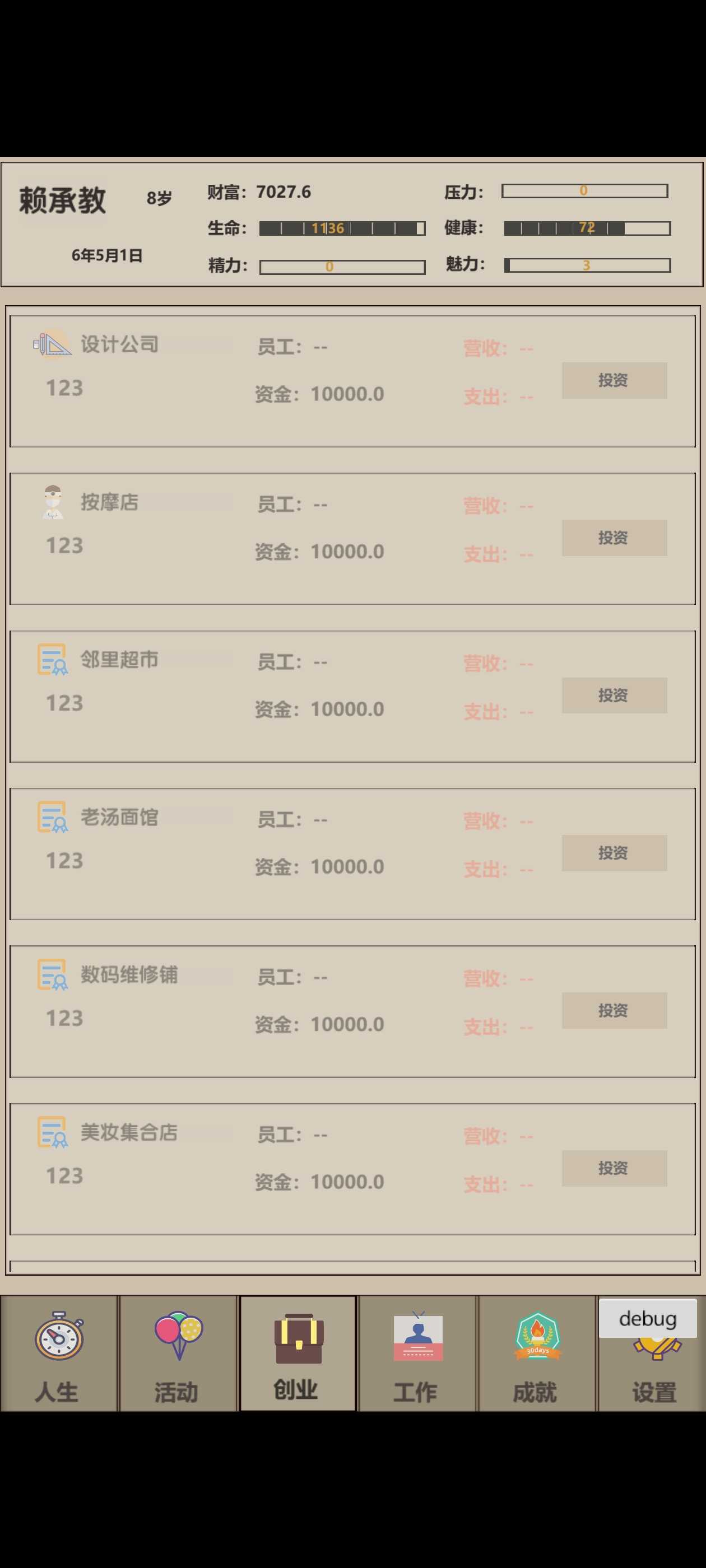Go to the 工作 tab
Screen dimensions: 706x1568
tap(417, 1359)
